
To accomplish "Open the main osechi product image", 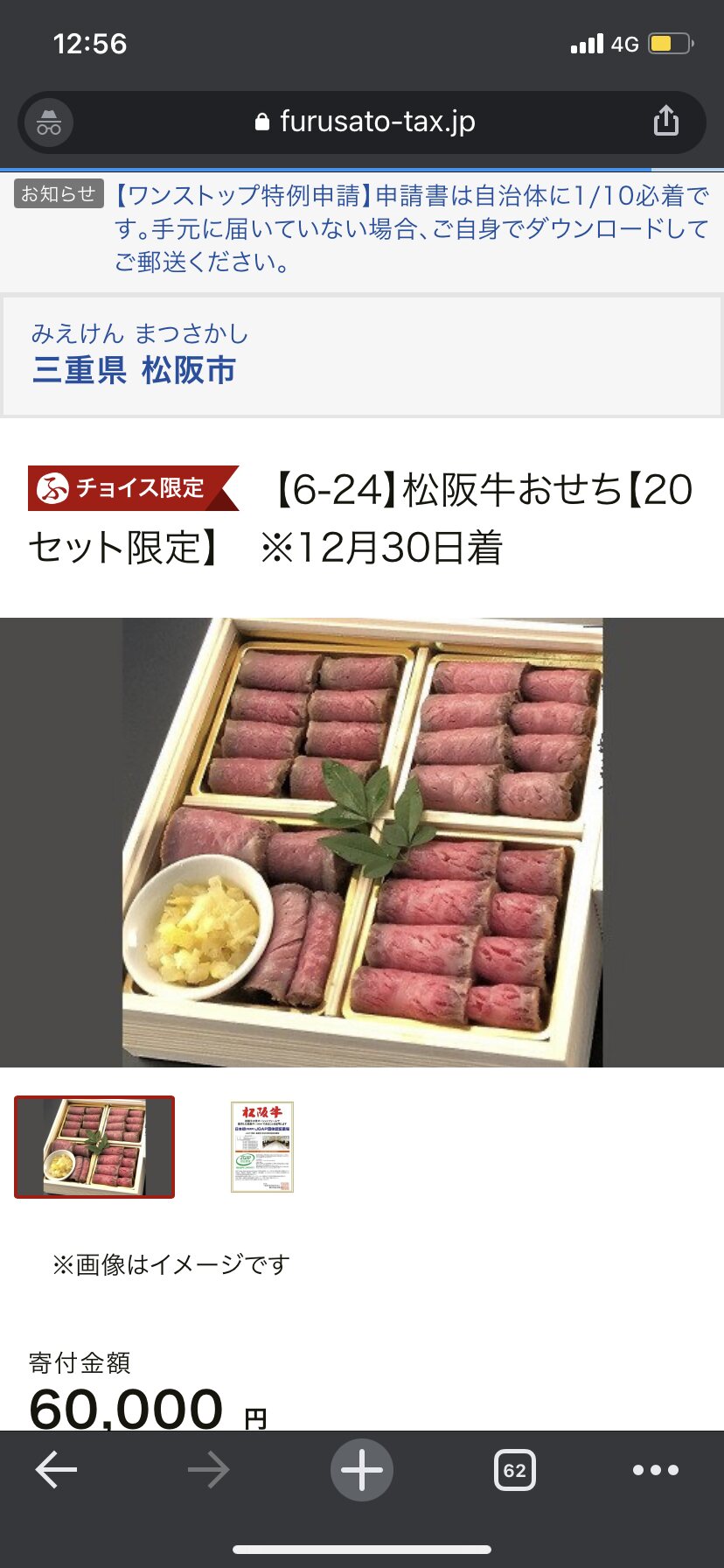I will click(362, 842).
